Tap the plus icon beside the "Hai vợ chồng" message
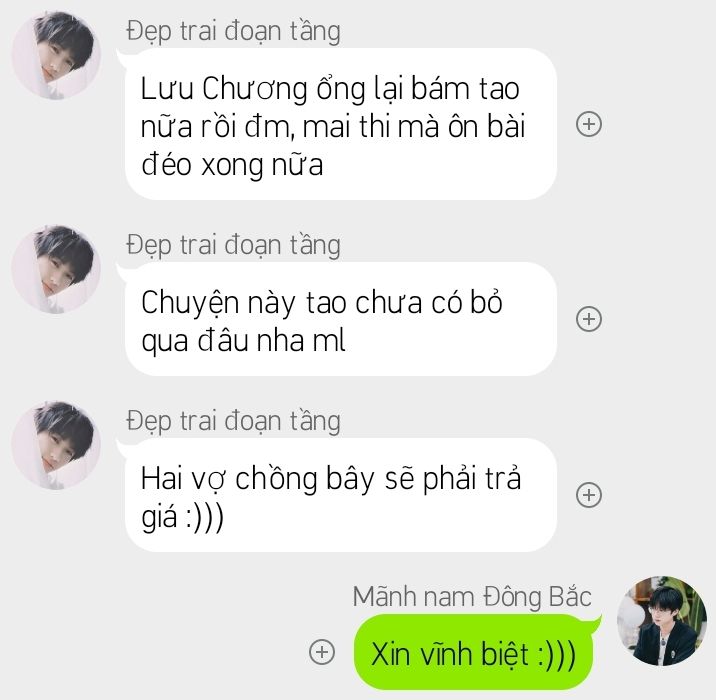The width and height of the screenshot is (716, 700). pyautogui.click(x=590, y=495)
